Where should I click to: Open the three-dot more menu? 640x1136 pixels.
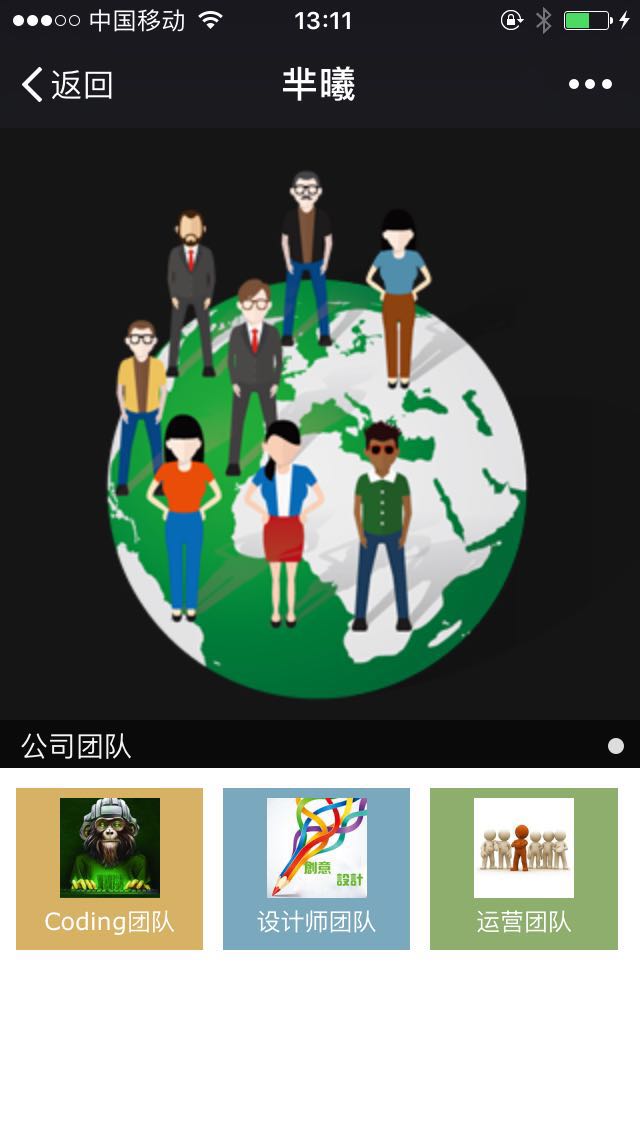(x=590, y=85)
